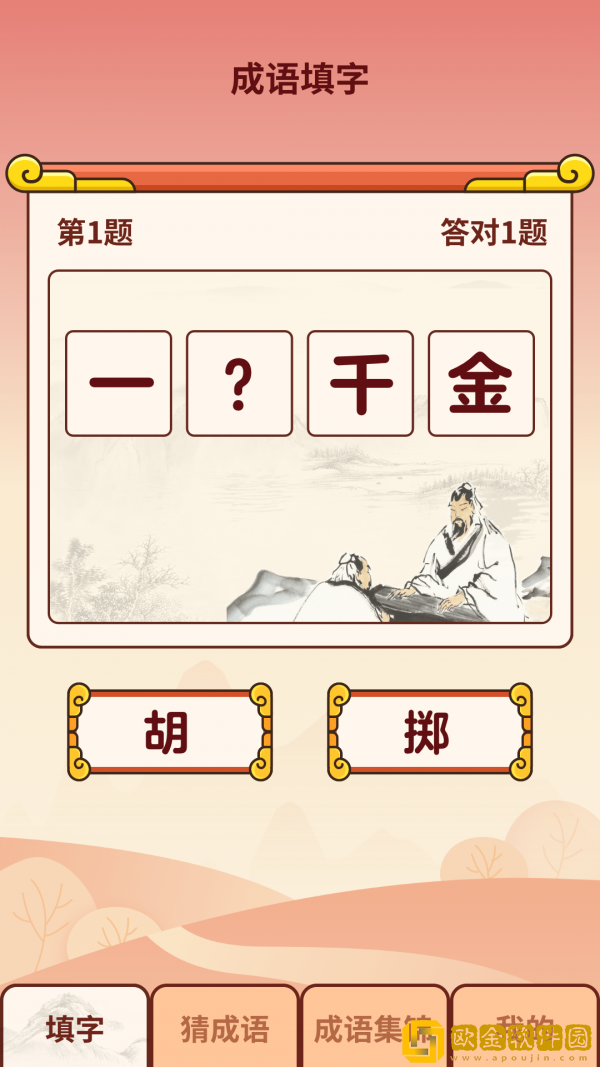This screenshot has height=1067, width=600.
Task: Open the 猜成语 tab
Action: click(x=225, y=1028)
